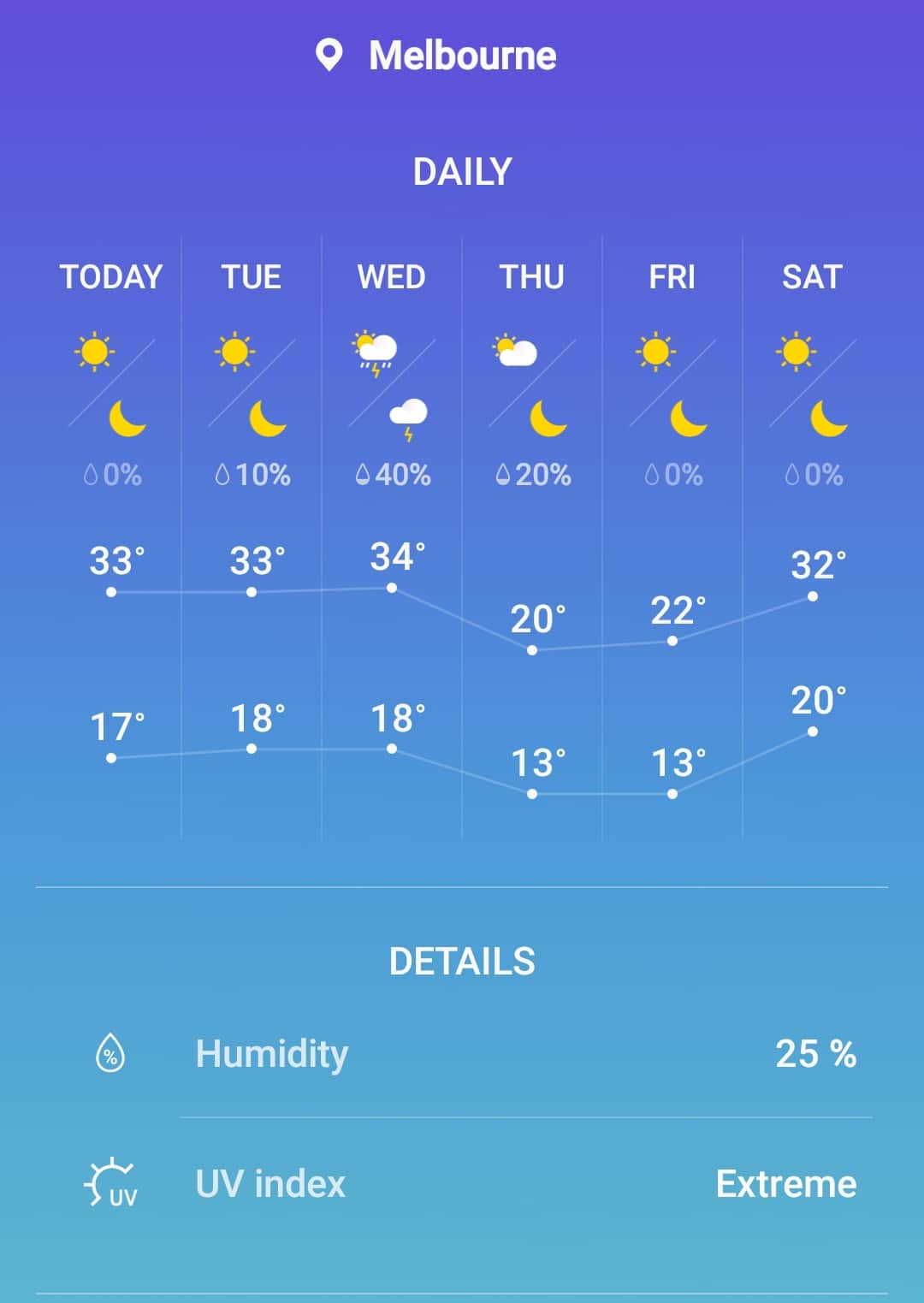Tap the 0% precipitation under TODAY
This screenshot has width=924, height=1303.
click(115, 473)
